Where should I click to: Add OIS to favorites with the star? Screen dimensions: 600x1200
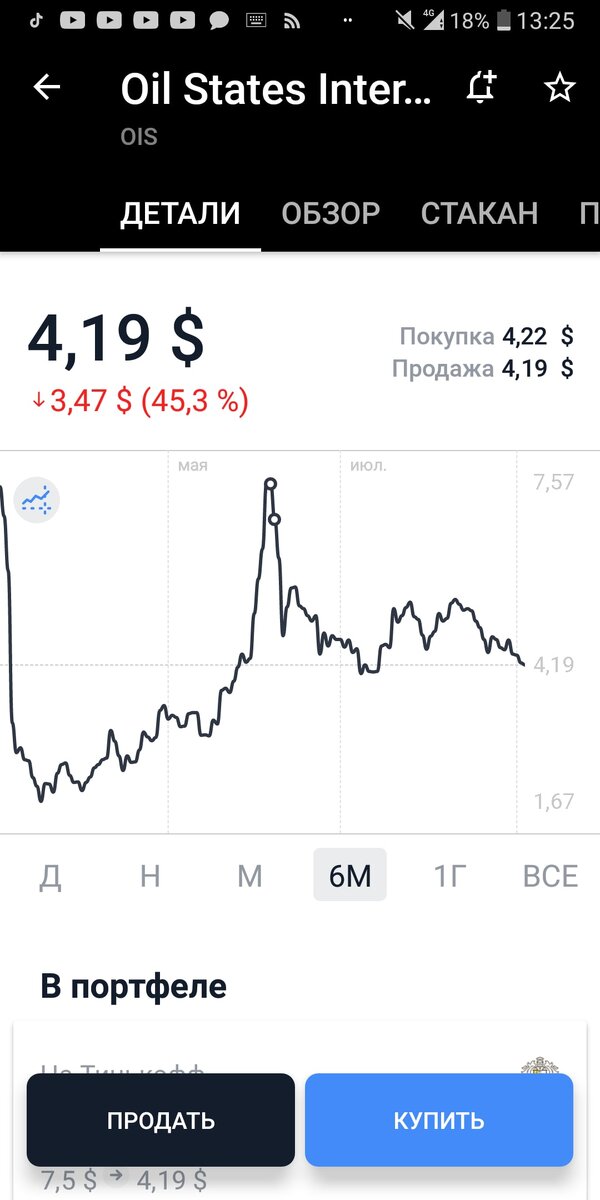point(559,88)
